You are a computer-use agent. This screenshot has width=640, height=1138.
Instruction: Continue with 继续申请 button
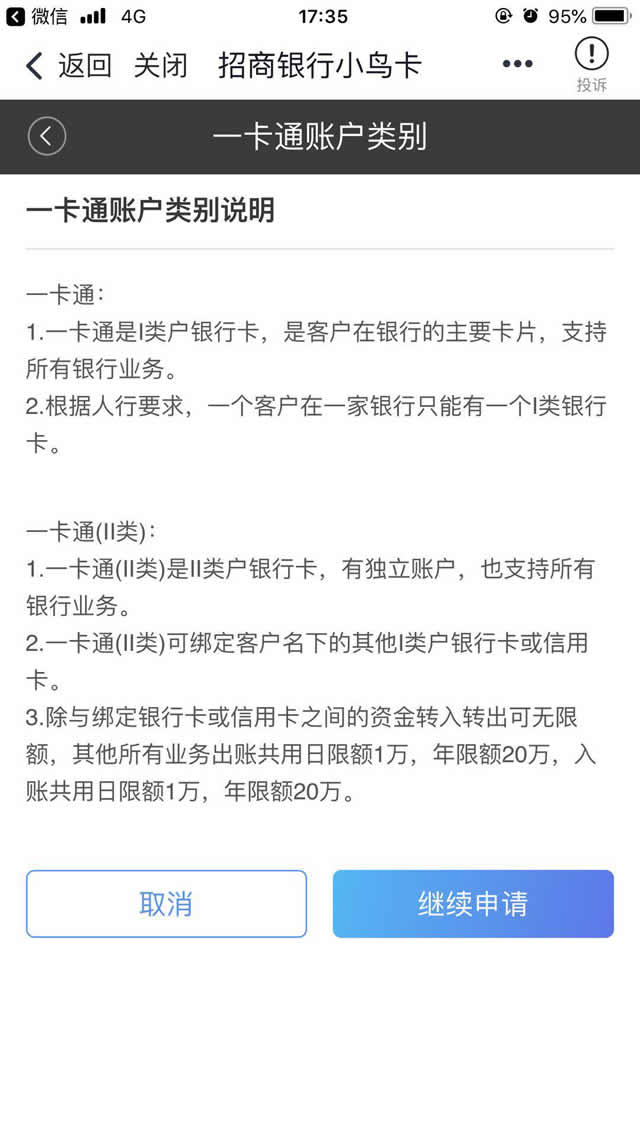473,904
